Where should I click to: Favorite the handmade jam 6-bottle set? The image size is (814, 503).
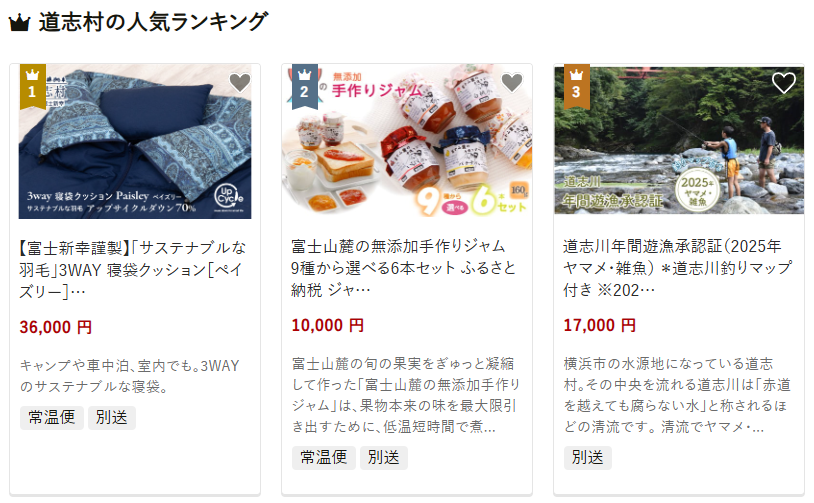pyautogui.click(x=512, y=83)
